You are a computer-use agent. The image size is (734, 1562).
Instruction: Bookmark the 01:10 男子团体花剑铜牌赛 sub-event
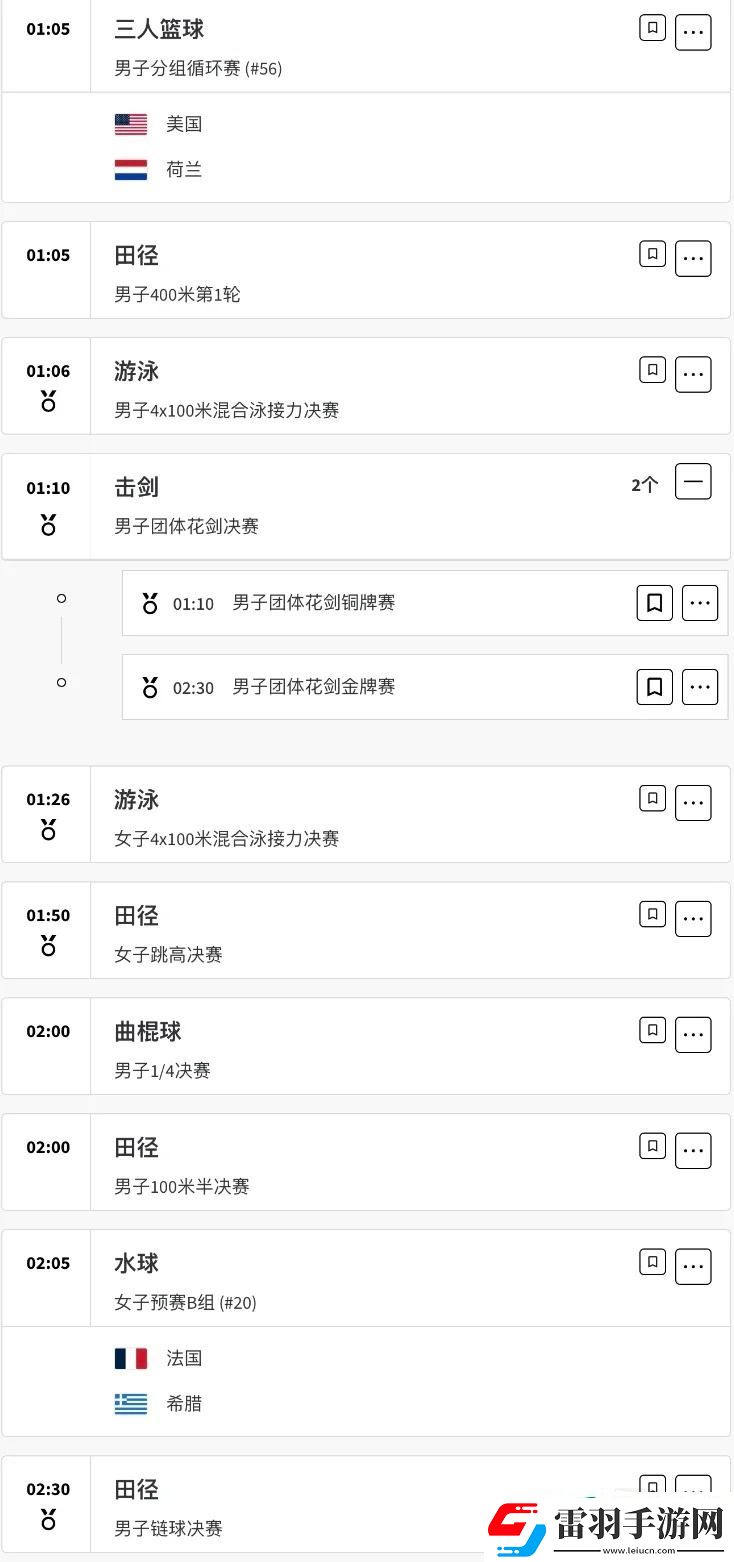point(654,603)
